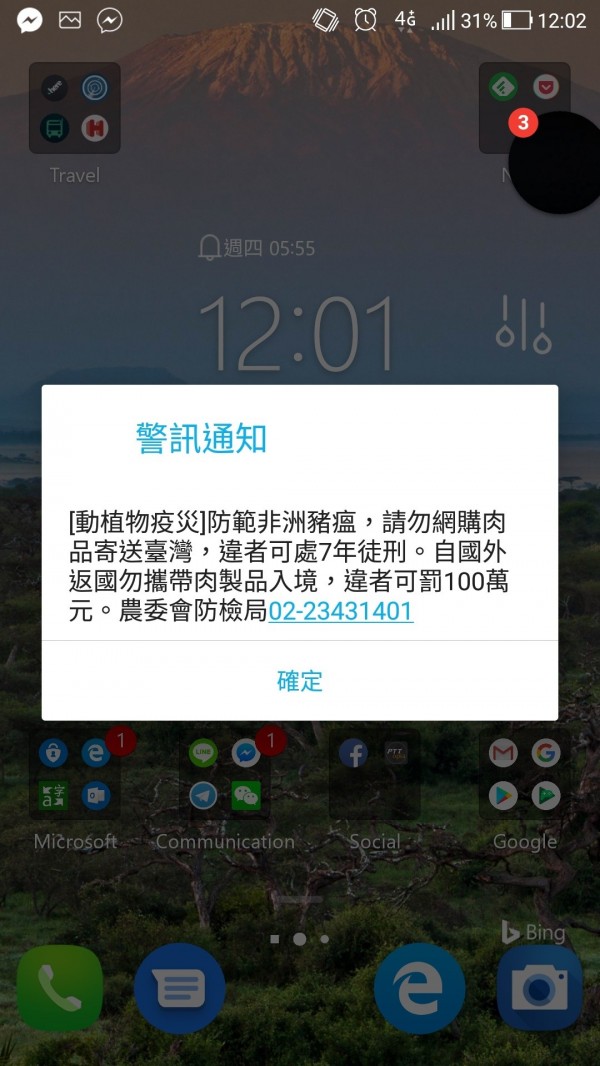Call the phone number 02-23431401
The width and height of the screenshot is (600, 1066).
point(340,611)
